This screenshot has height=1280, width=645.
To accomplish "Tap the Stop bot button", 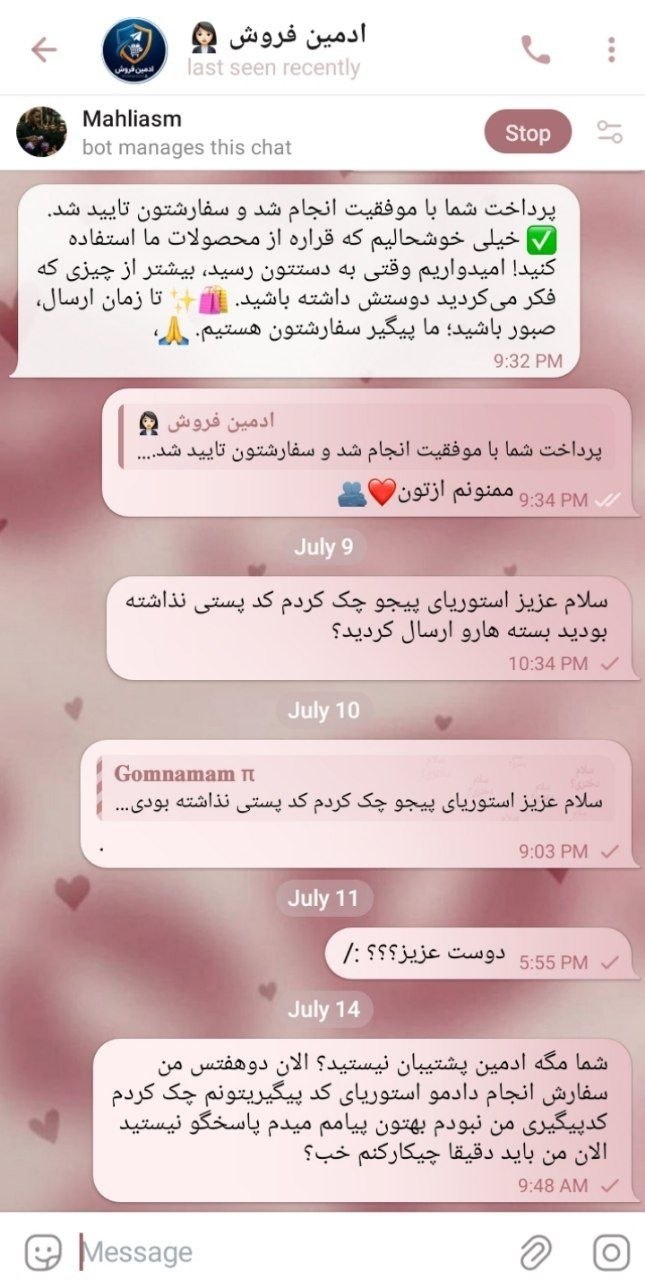I will tap(527, 133).
